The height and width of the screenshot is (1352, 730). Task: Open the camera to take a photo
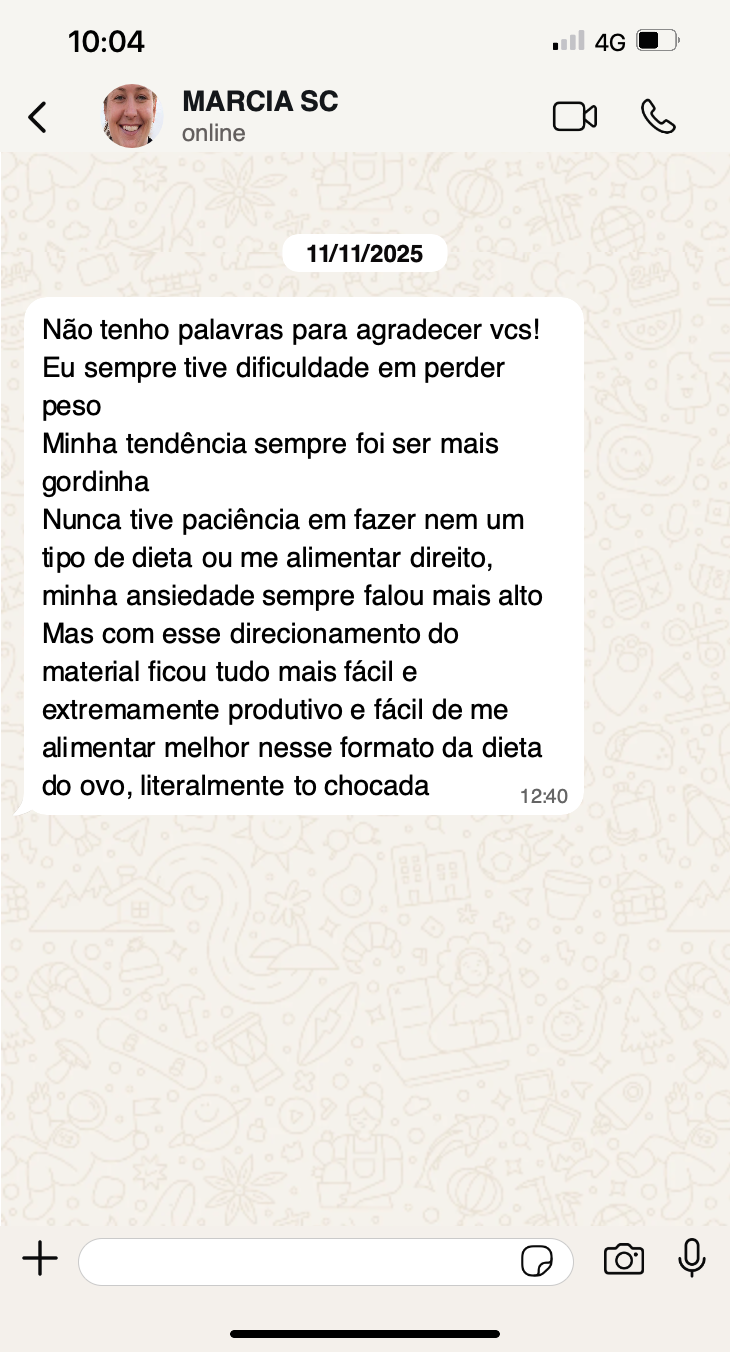point(624,1260)
